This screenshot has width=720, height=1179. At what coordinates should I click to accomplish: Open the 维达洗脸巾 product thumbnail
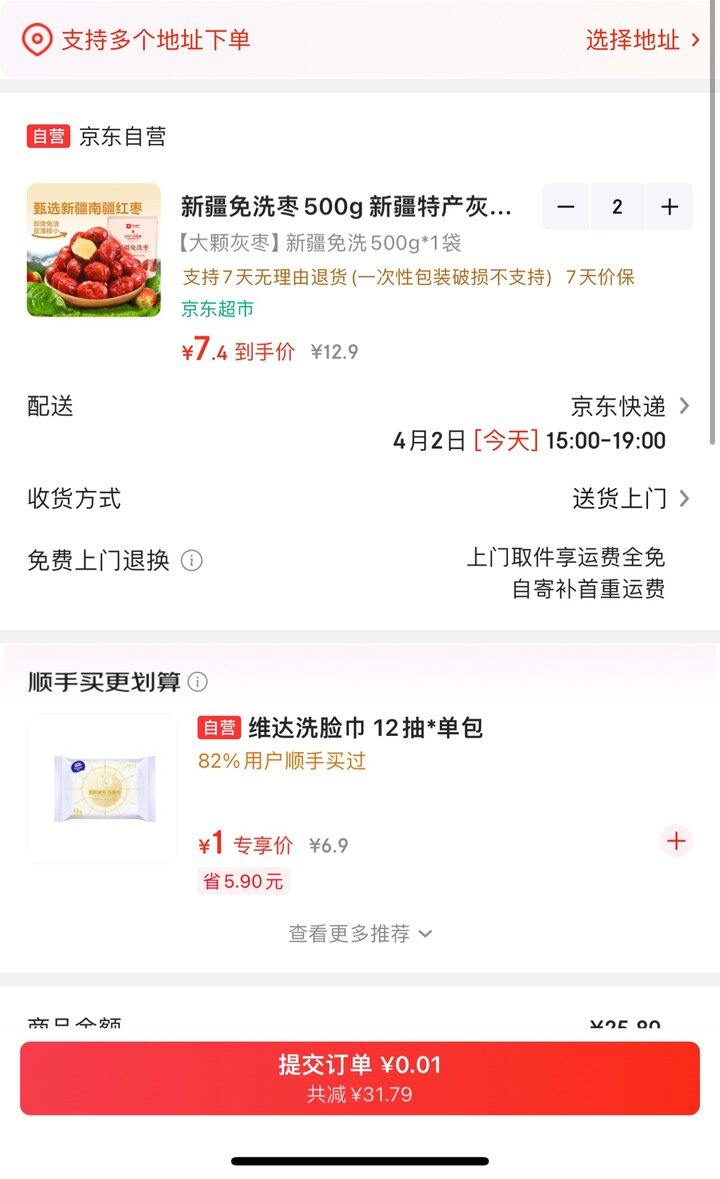click(102, 788)
